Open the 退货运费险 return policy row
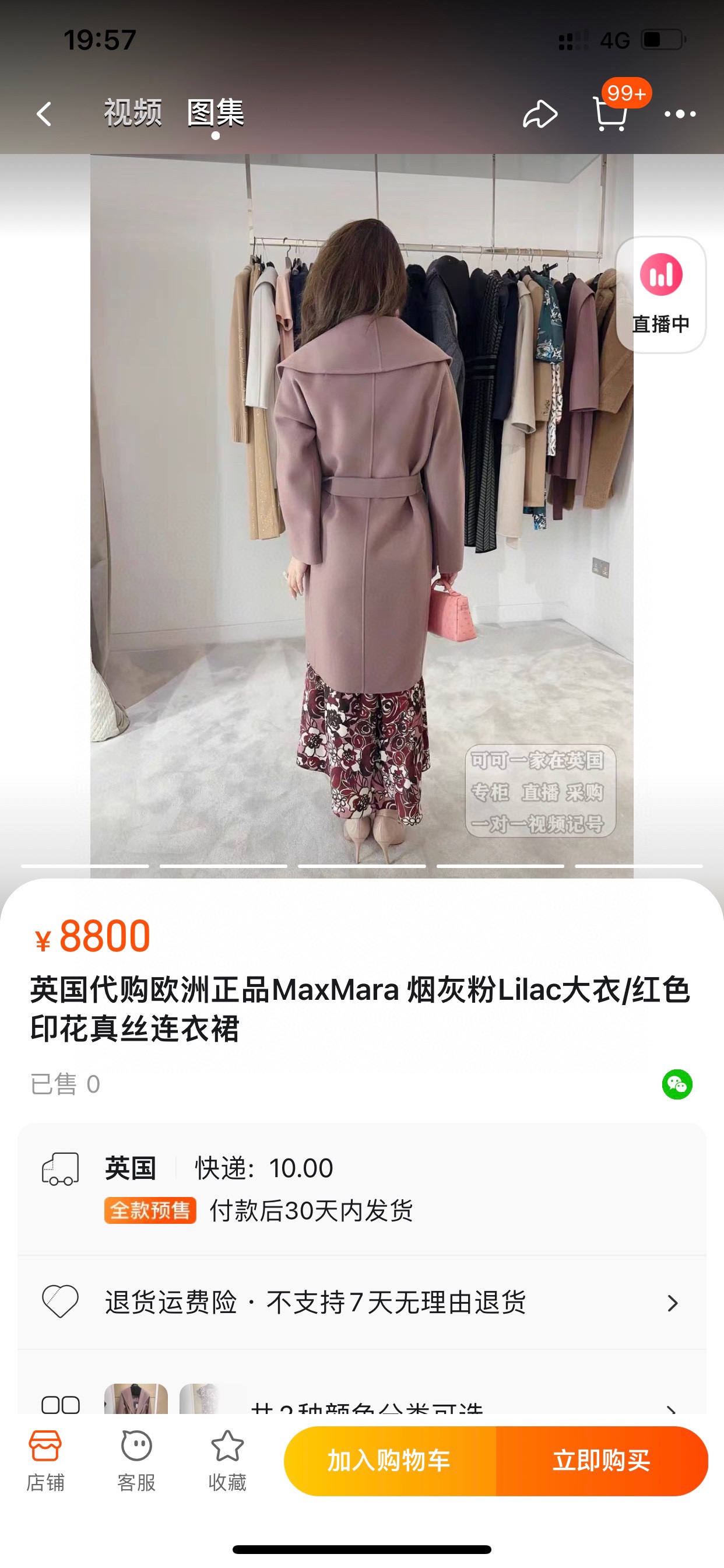This screenshot has height=1568, width=724. point(361,1303)
